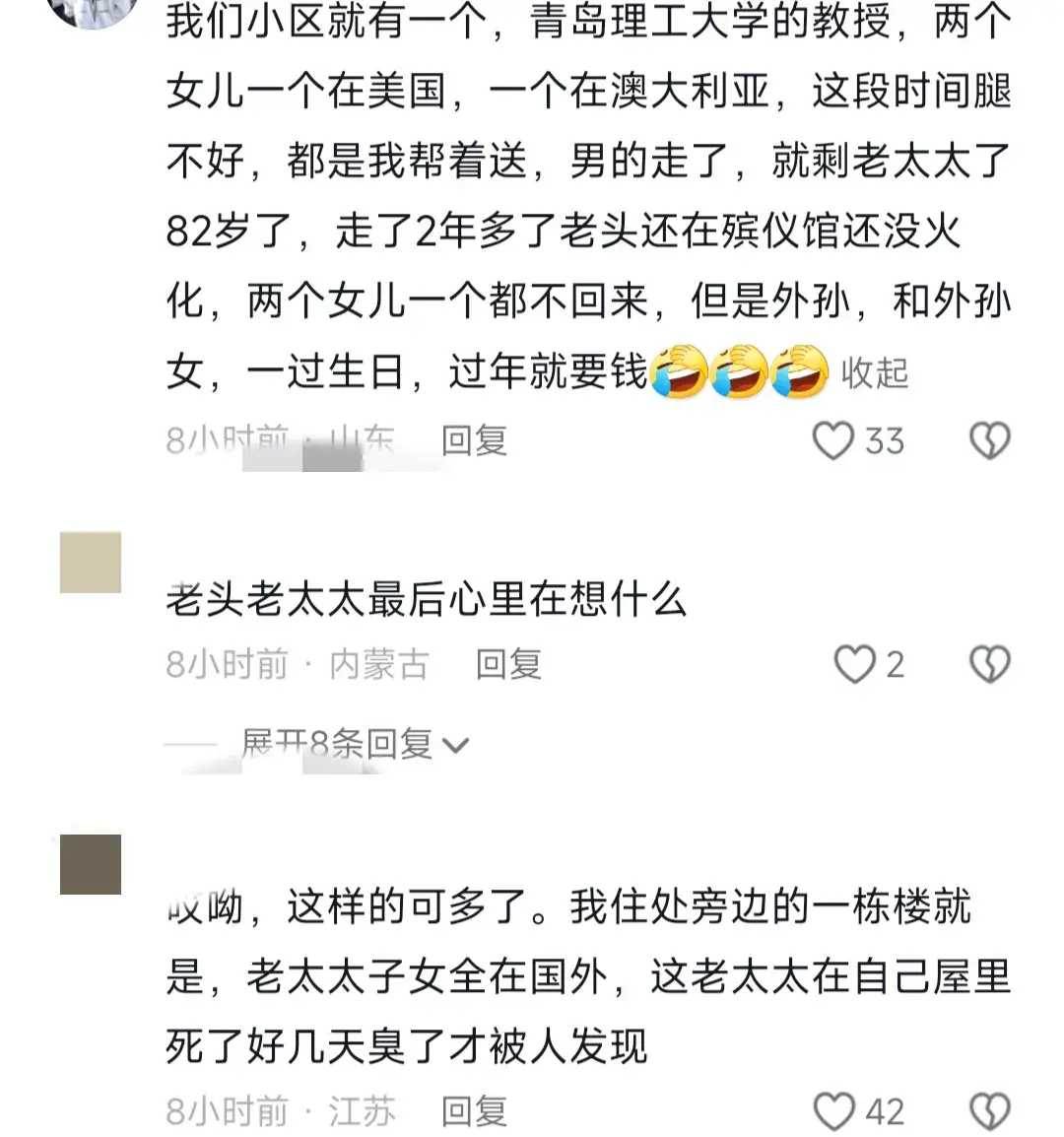Dislike the Jiangsu comment
Screen dimensions: 1064x1137
[989, 1111]
